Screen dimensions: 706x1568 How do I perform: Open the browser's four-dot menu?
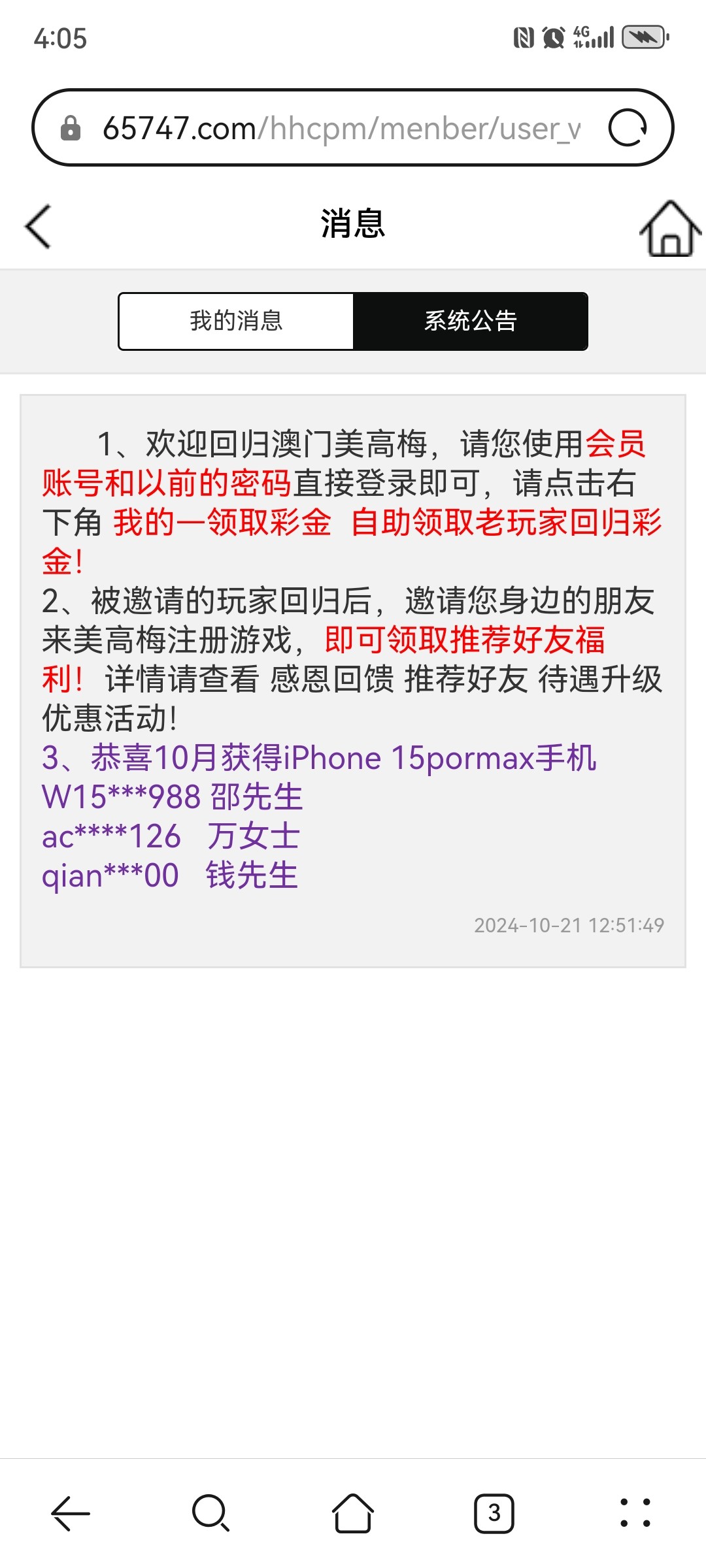(x=635, y=1513)
